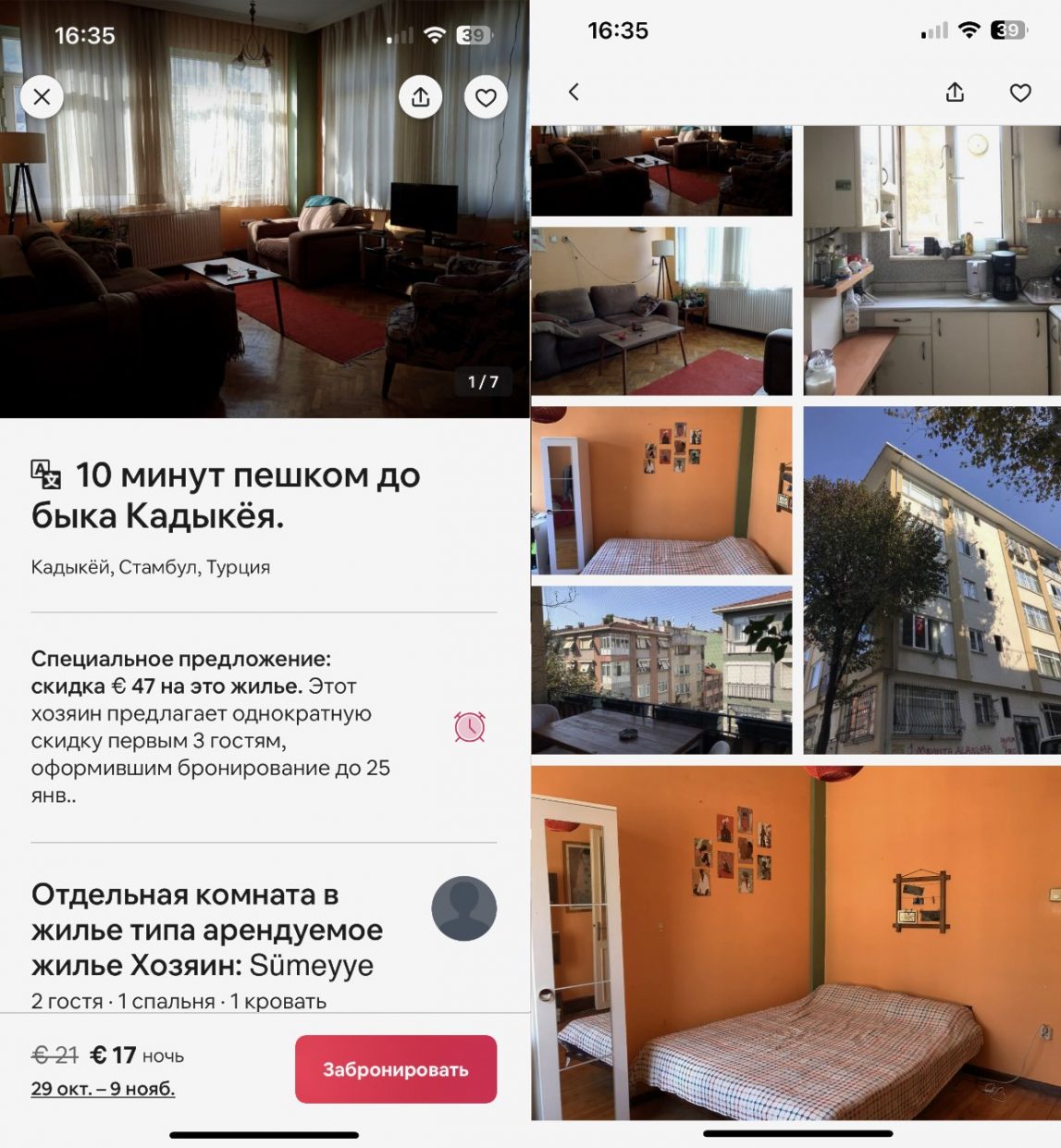View the building exterior photo
This screenshot has height=1148, width=1061.
tap(931, 579)
